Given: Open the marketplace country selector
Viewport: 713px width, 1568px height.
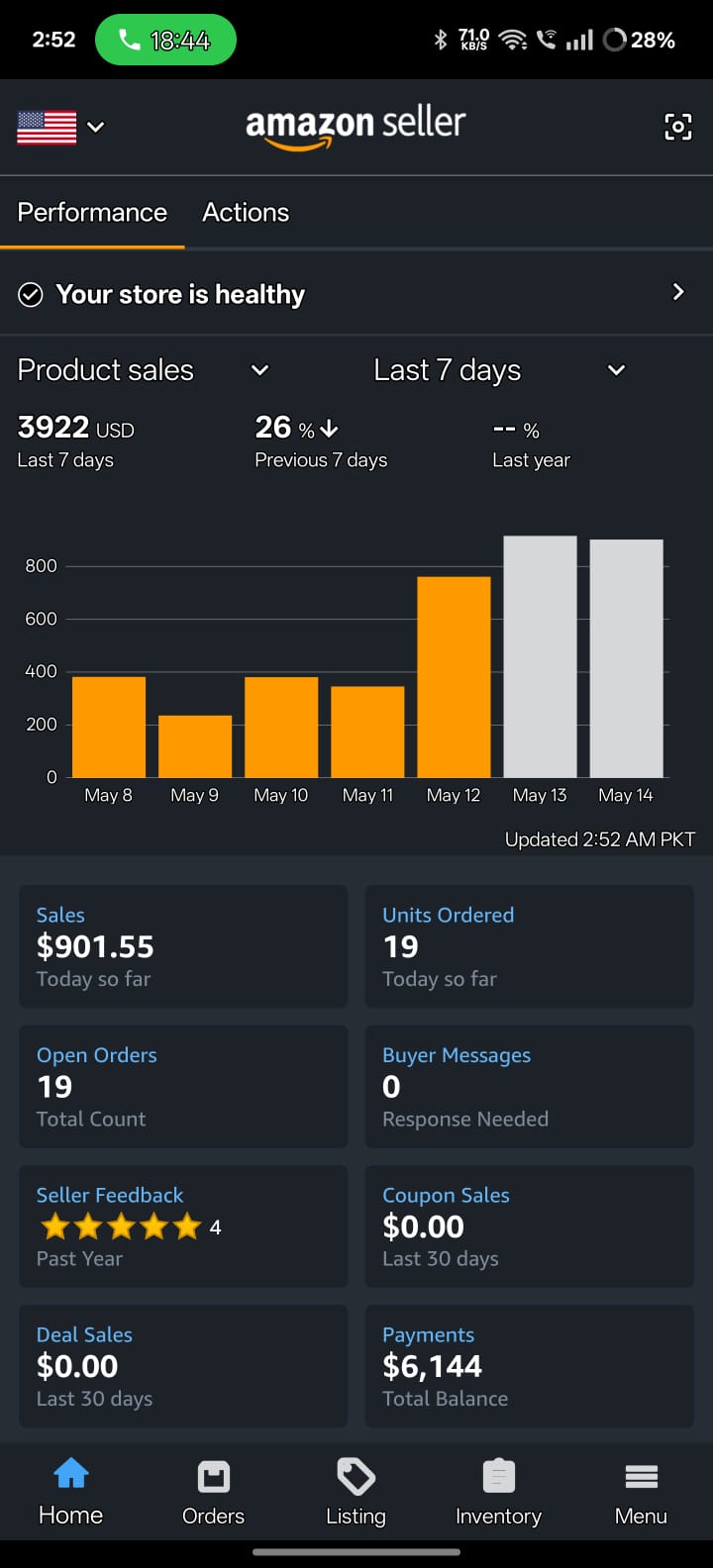Looking at the screenshot, I should pos(60,127).
